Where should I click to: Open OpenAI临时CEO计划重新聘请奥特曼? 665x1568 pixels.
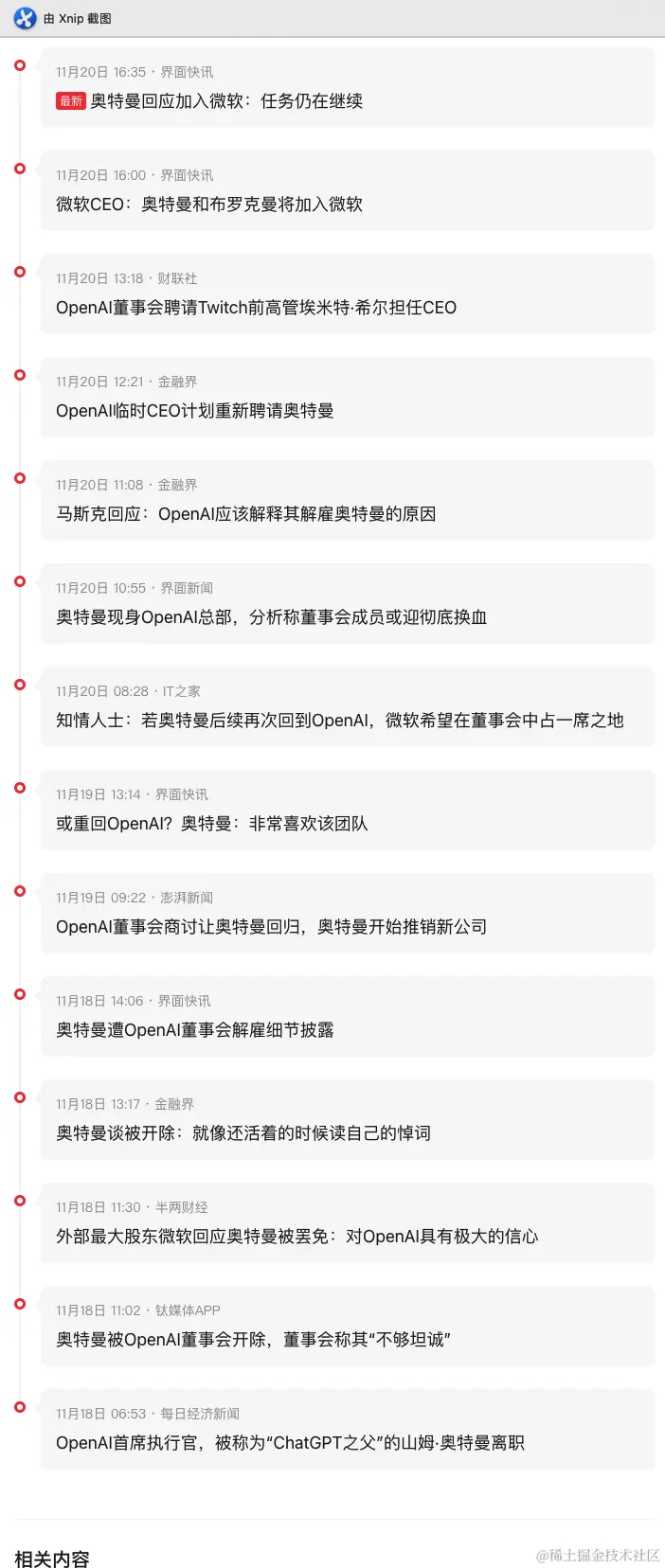click(x=194, y=411)
